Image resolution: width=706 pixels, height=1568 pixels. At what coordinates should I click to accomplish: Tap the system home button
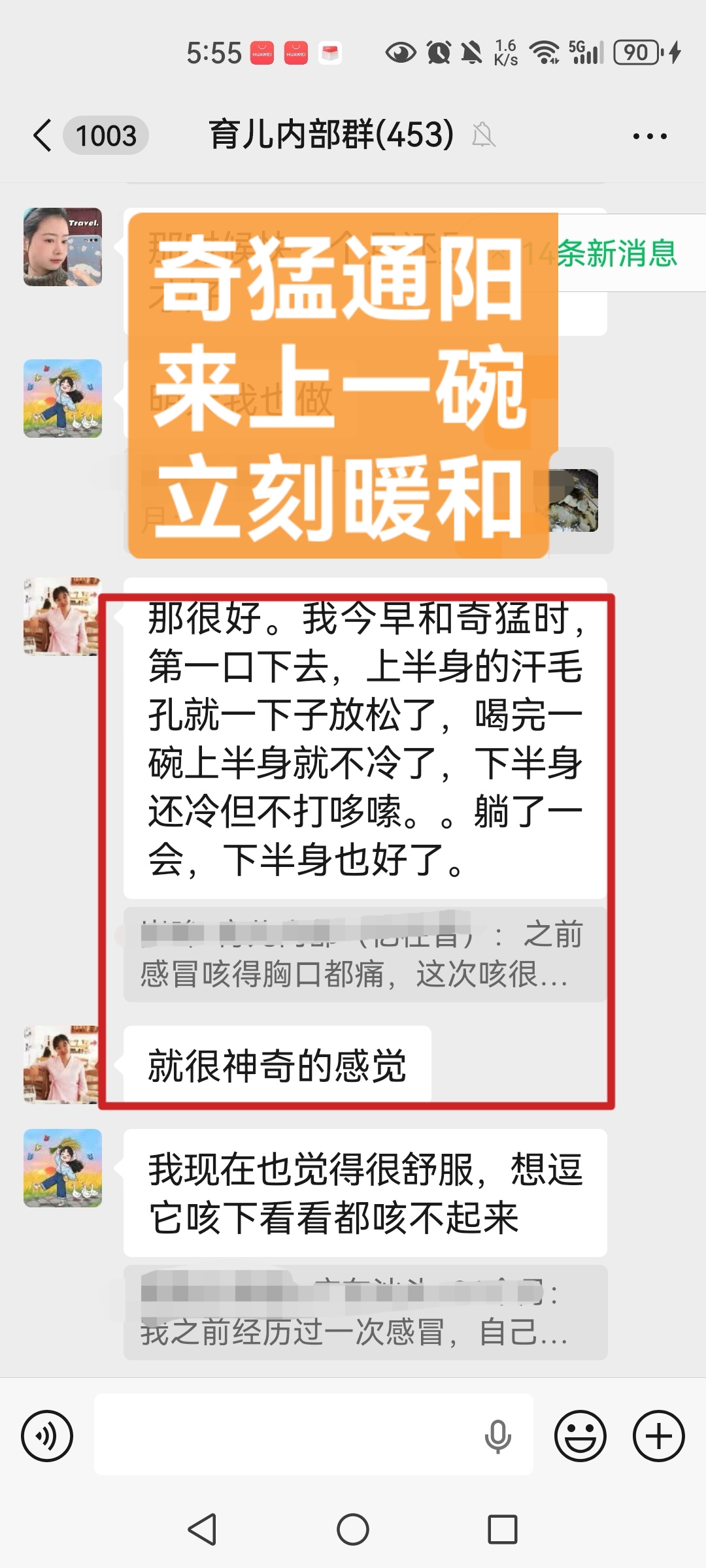click(353, 1529)
